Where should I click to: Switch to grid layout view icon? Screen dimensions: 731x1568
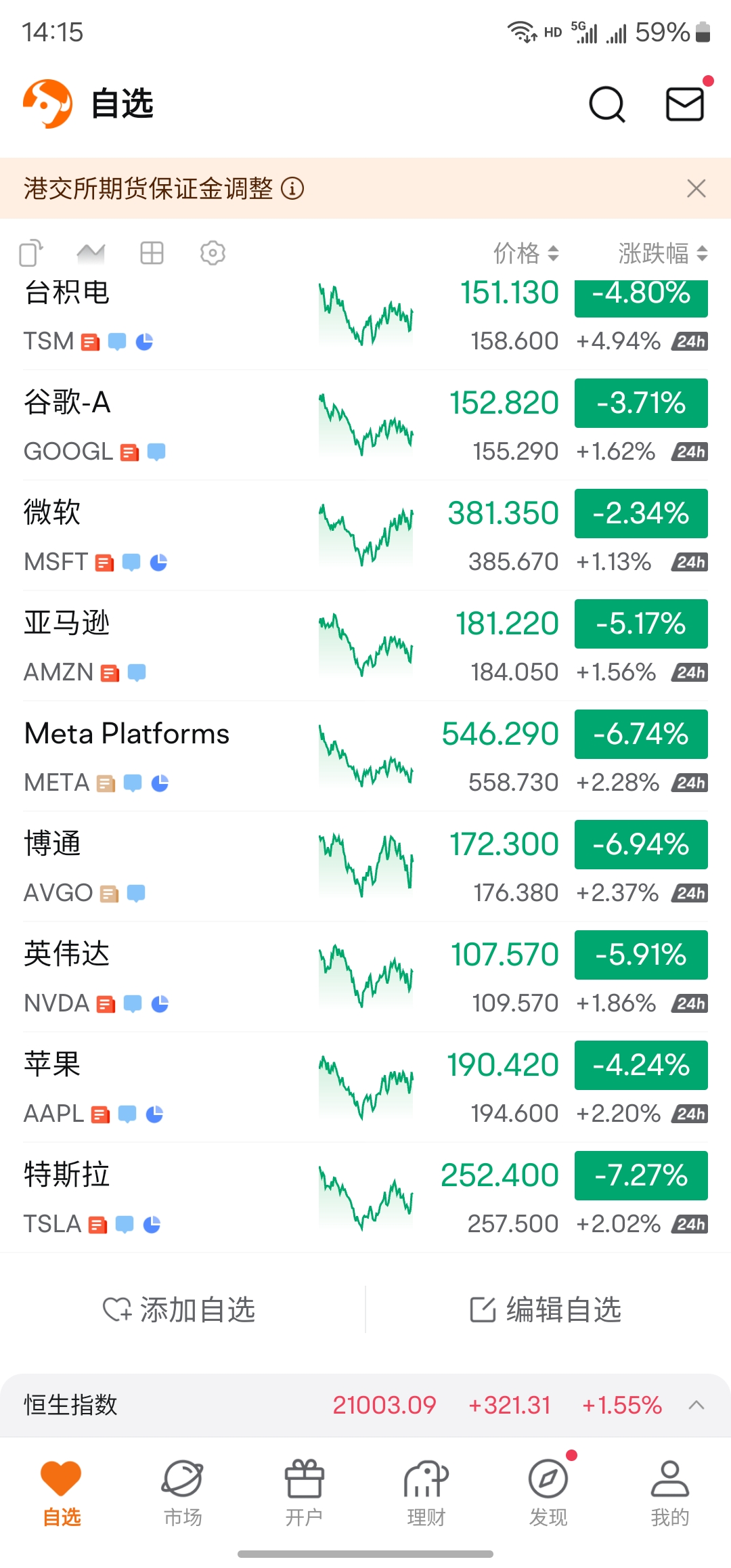[x=152, y=253]
